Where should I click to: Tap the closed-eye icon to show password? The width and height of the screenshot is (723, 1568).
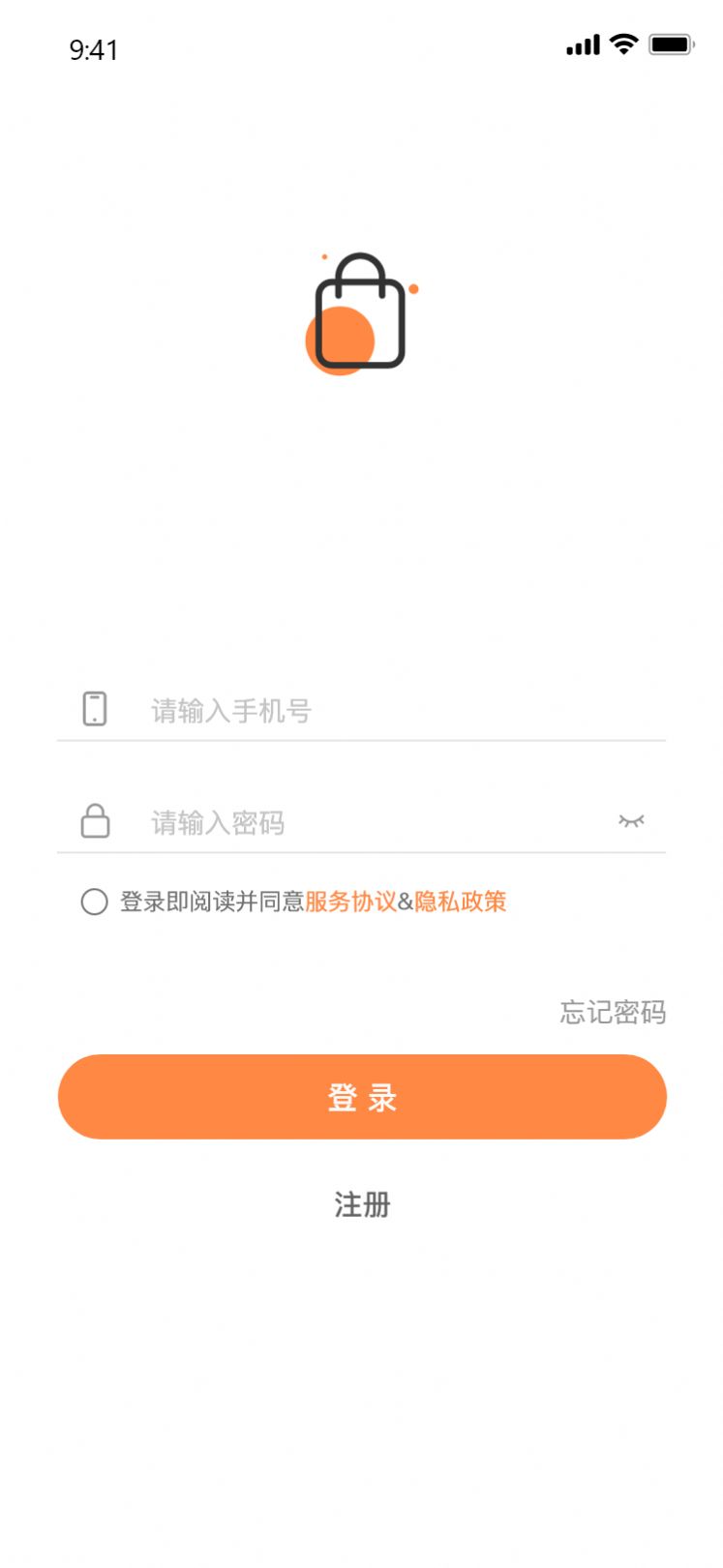(632, 820)
